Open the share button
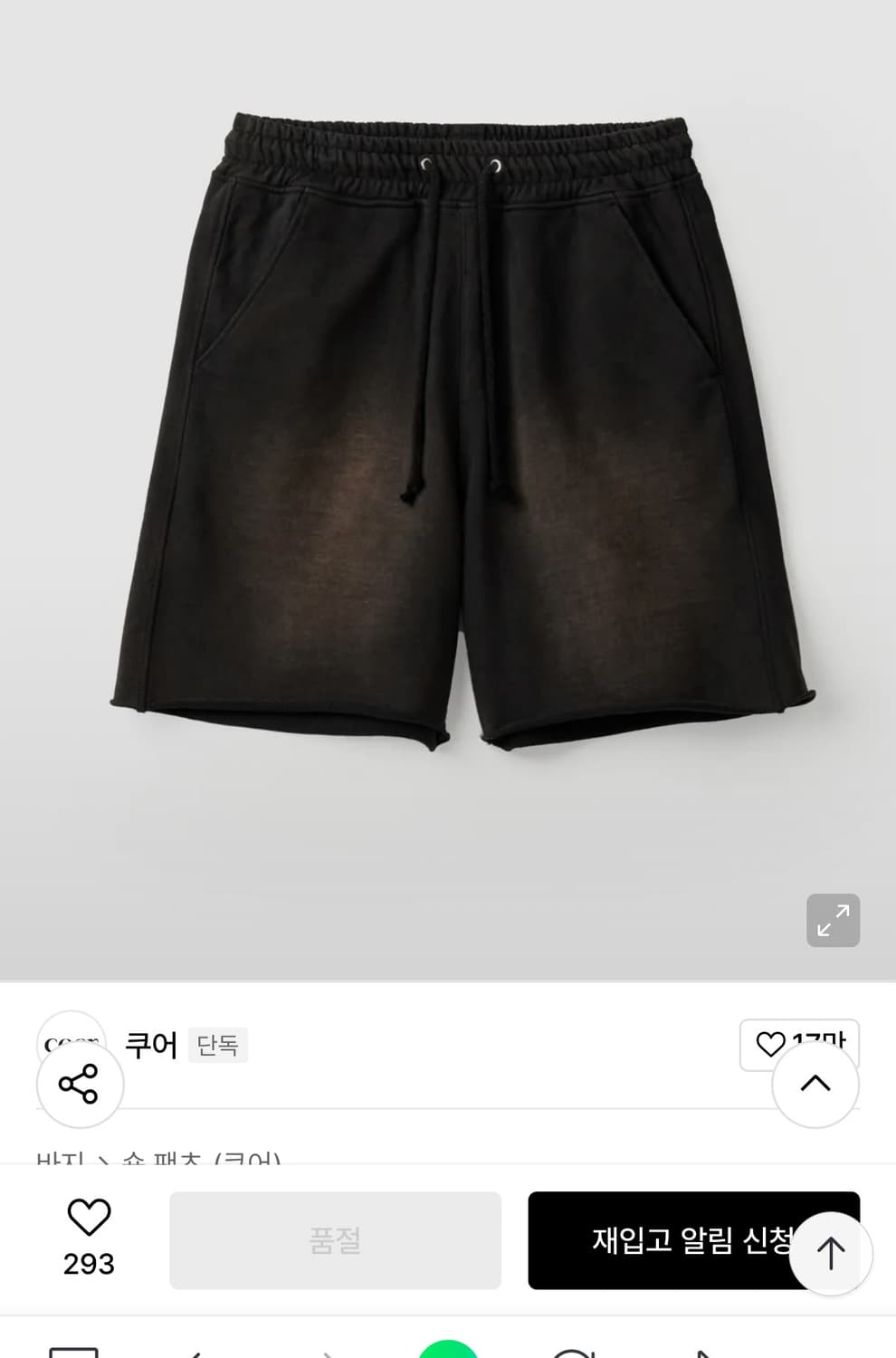 point(79,1084)
